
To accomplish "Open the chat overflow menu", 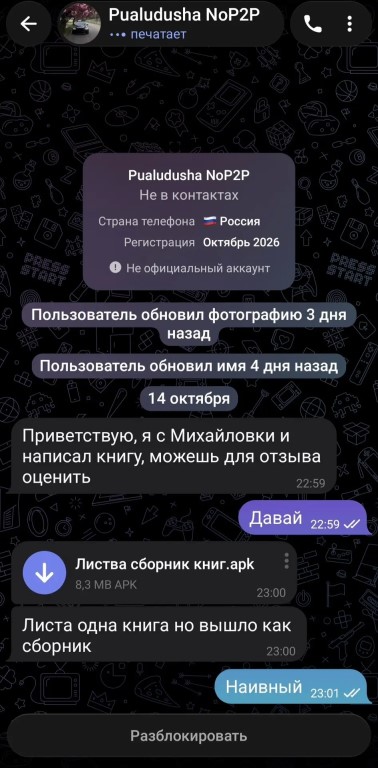I will coord(349,24).
